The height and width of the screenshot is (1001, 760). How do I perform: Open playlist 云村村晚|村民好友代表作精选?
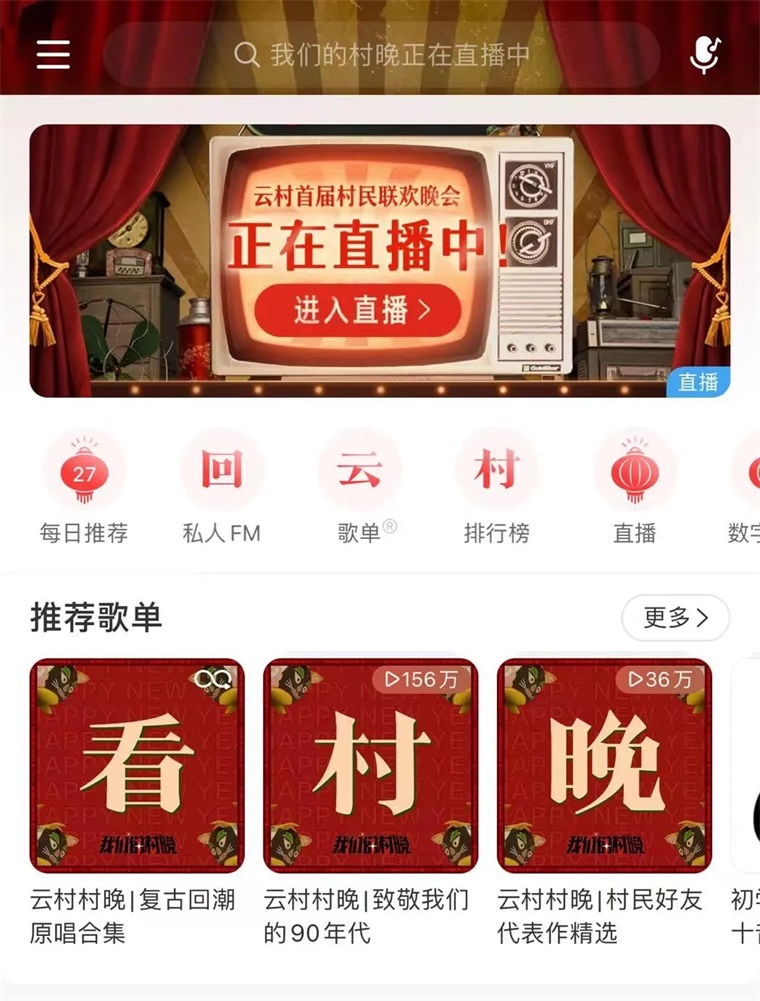pyautogui.click(x=604, y=765)
